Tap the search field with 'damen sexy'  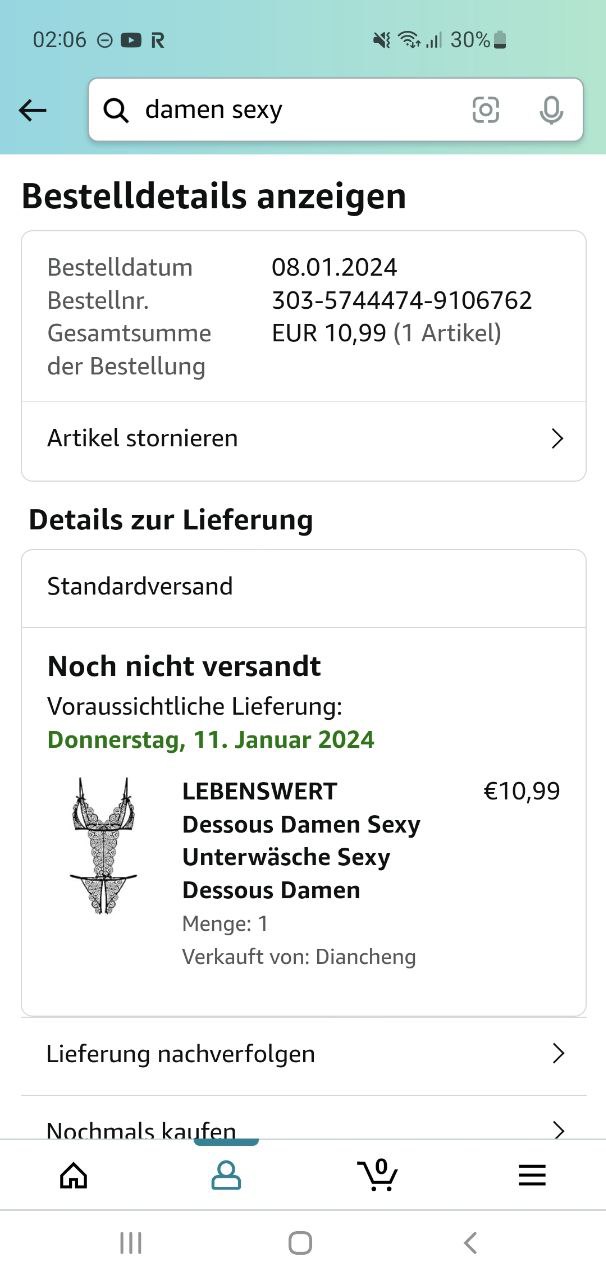coord(290,110)
